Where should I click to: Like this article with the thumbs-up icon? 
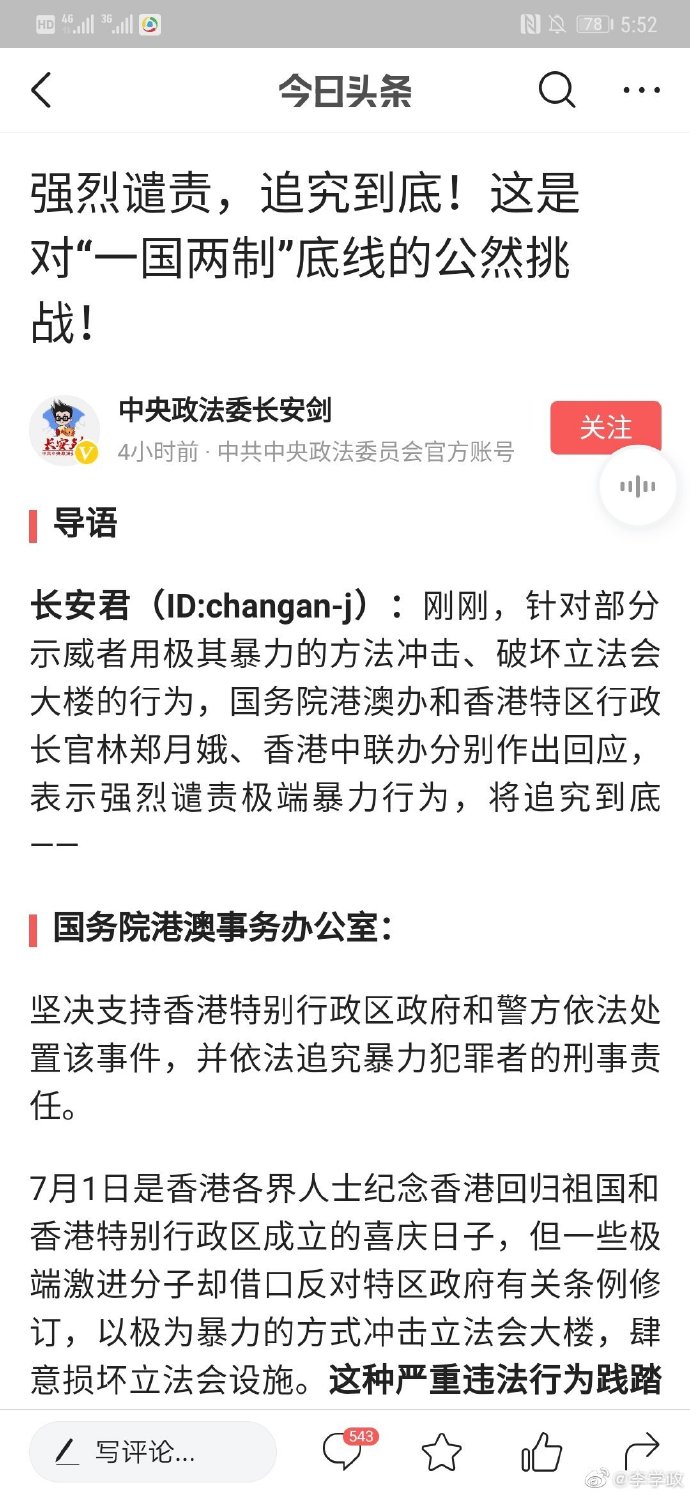coord(541,1451)
